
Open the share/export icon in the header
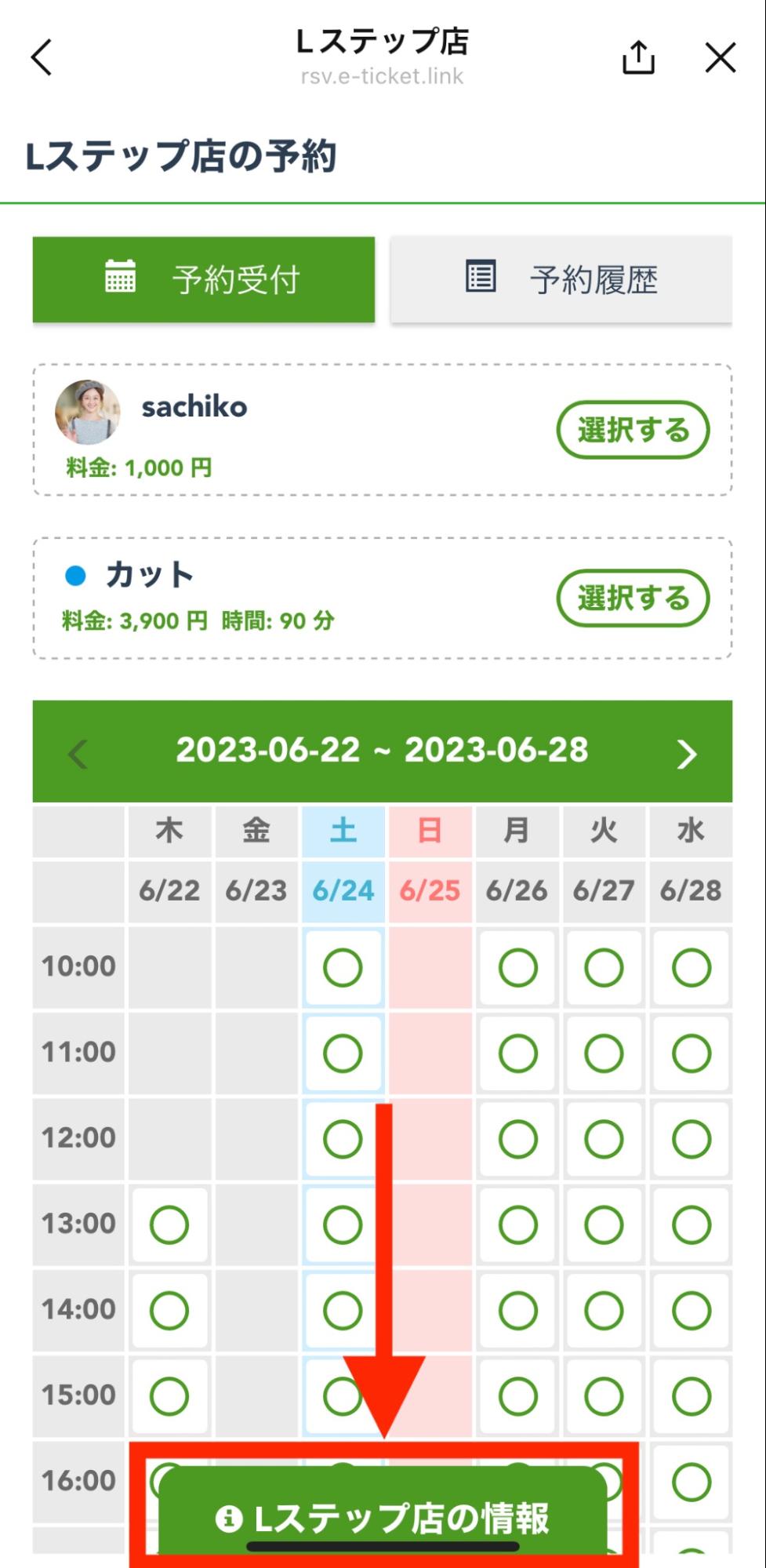(638, 57)
